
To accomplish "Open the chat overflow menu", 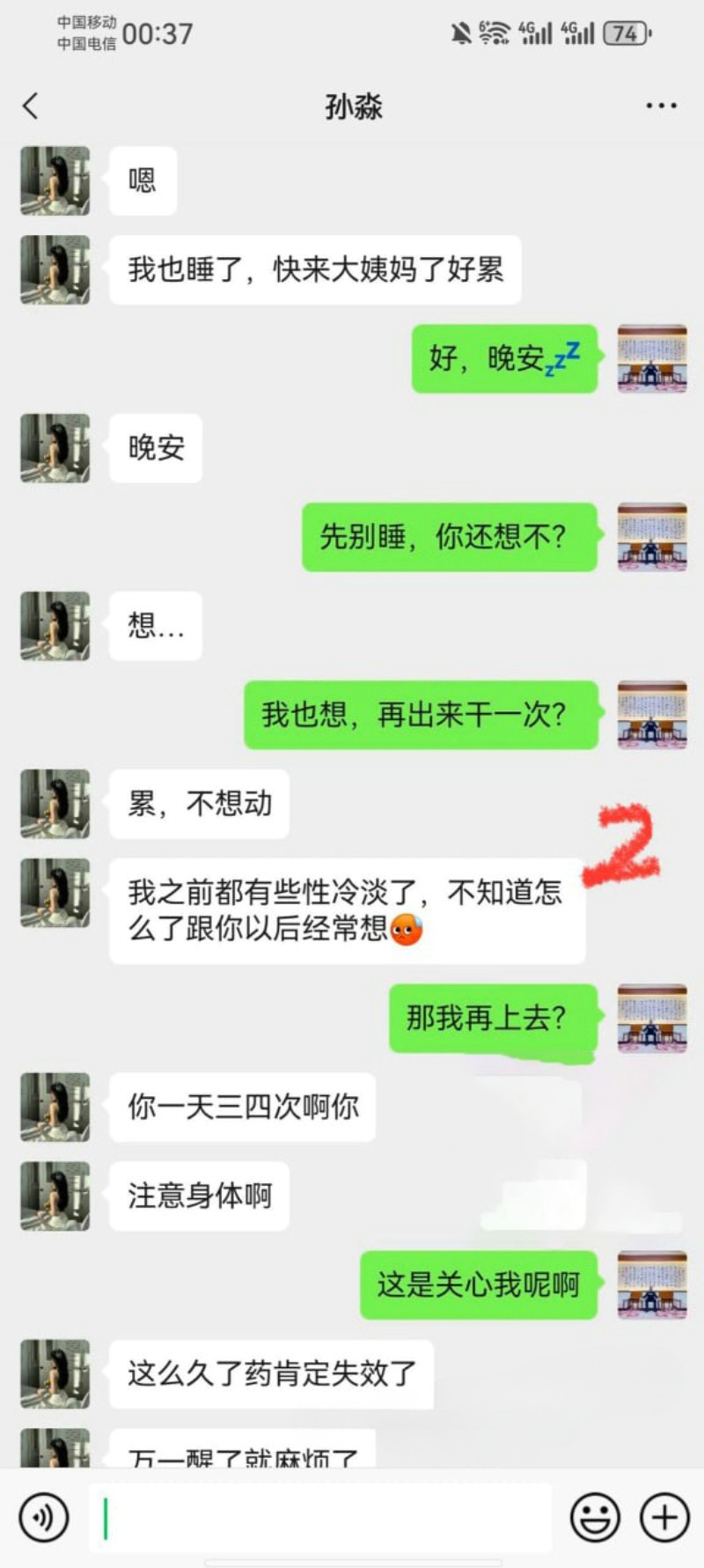I will coord(661,107).
